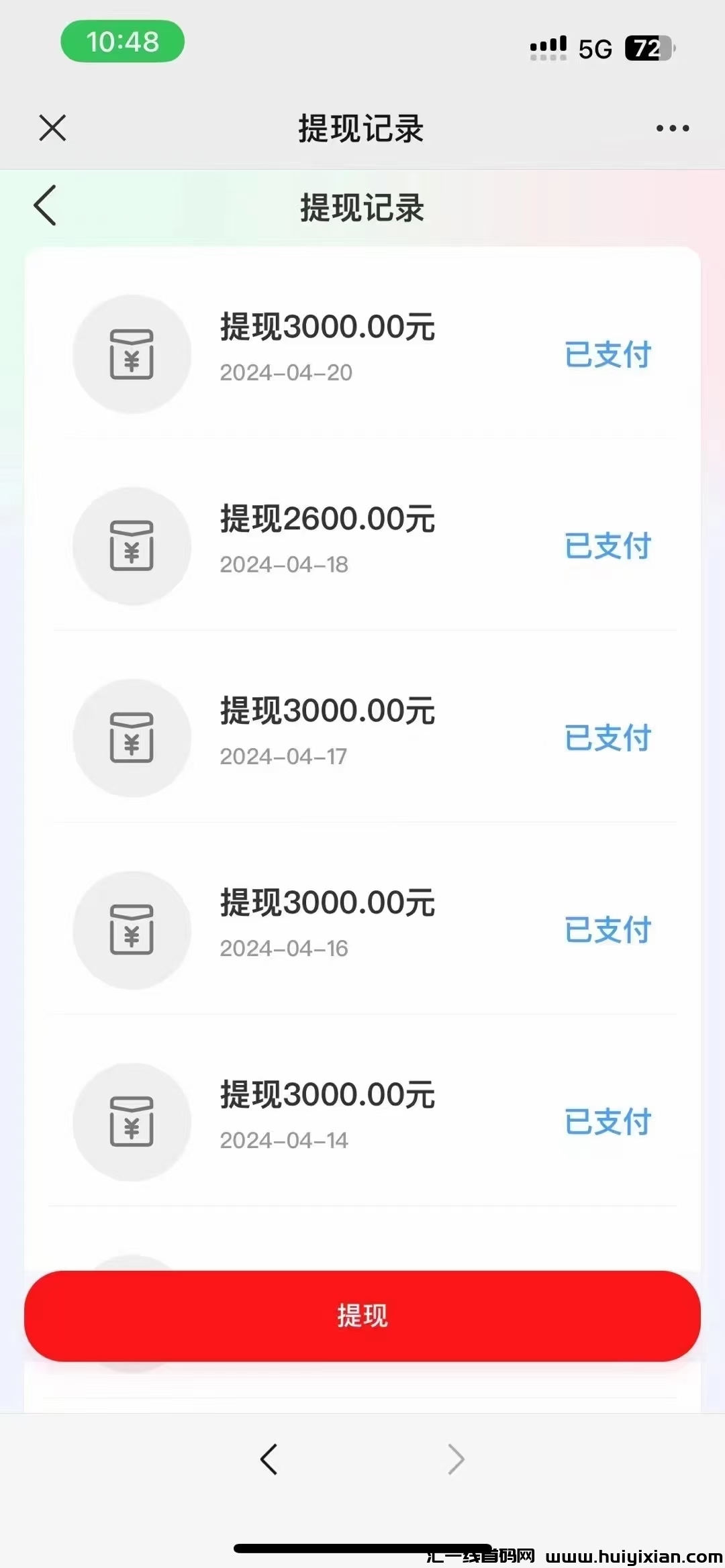
Task: Open the three-dot overflow menu
Action: click(x=673, y=127)
